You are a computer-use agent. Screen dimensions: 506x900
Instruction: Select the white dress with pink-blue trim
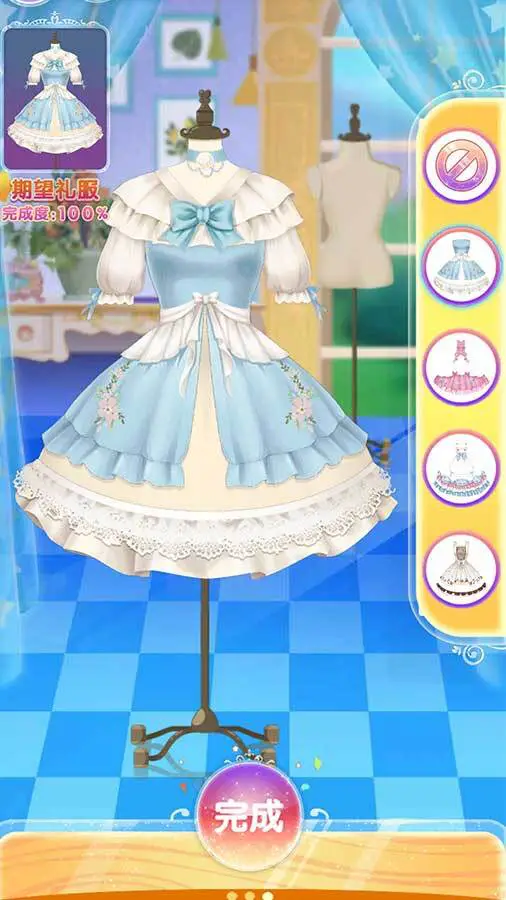461,469
